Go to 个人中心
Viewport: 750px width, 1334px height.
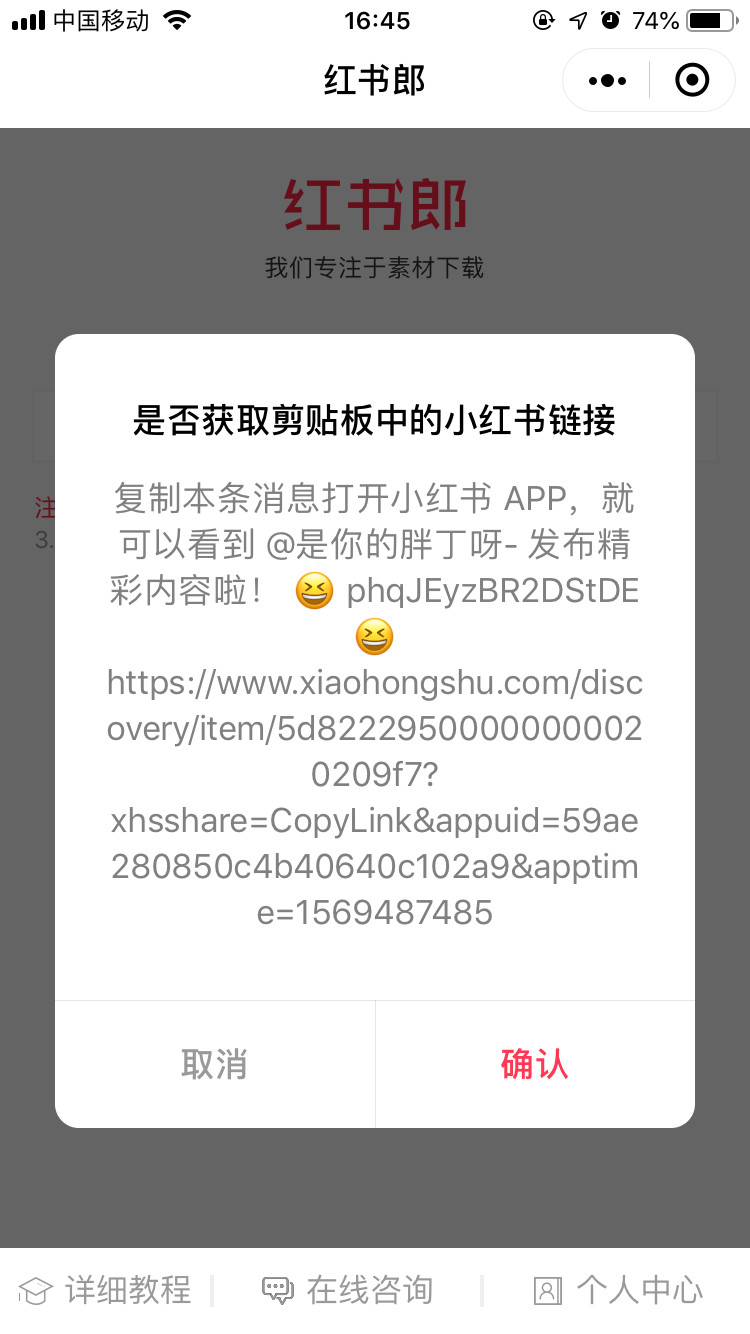click(x=618, y=1290)
